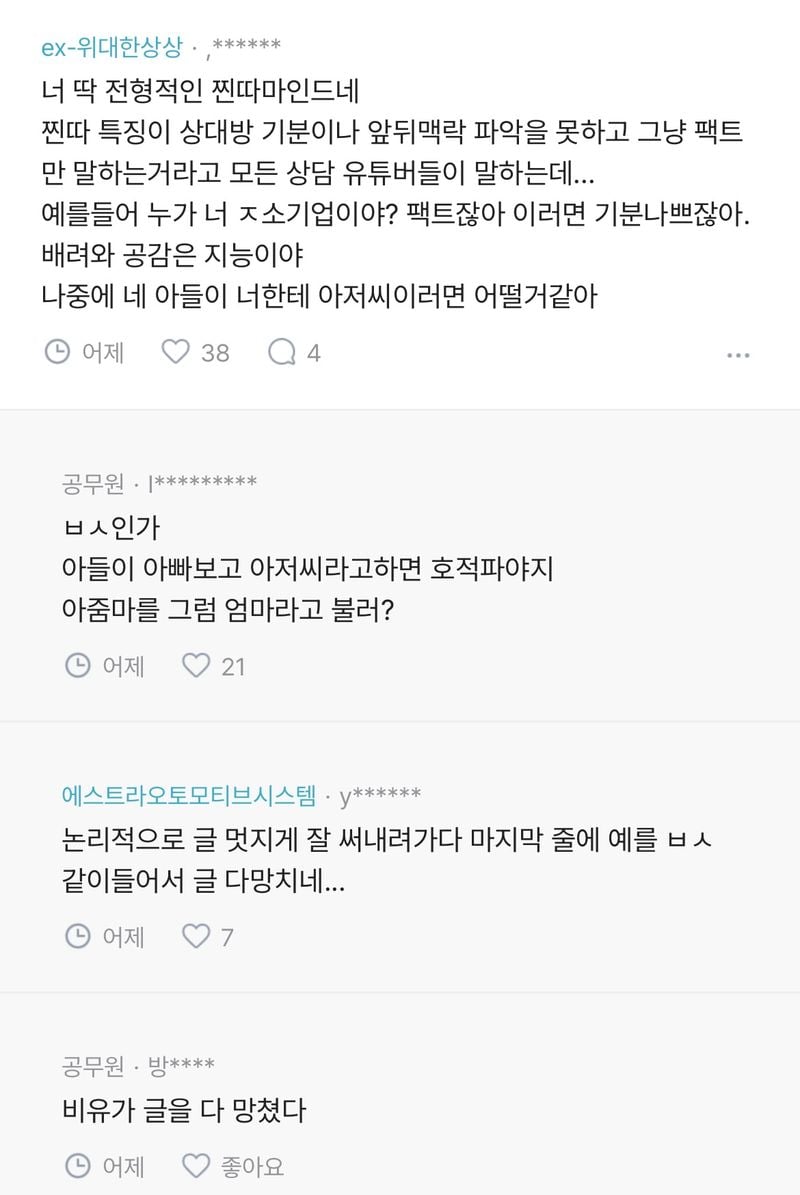Open overflow menu on ex-위대한상상's comment

pyautogui.click(x=738, y=354)
